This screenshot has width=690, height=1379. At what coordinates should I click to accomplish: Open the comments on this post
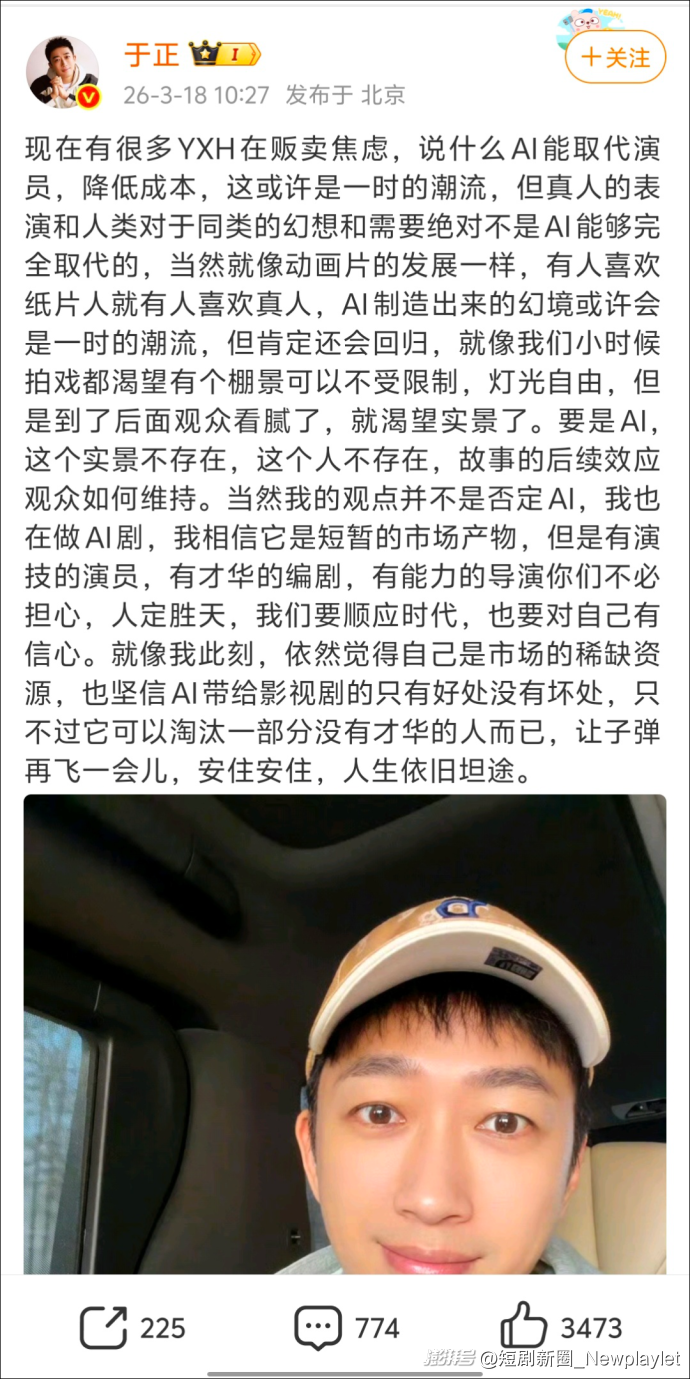click(x=318, y=1327)
